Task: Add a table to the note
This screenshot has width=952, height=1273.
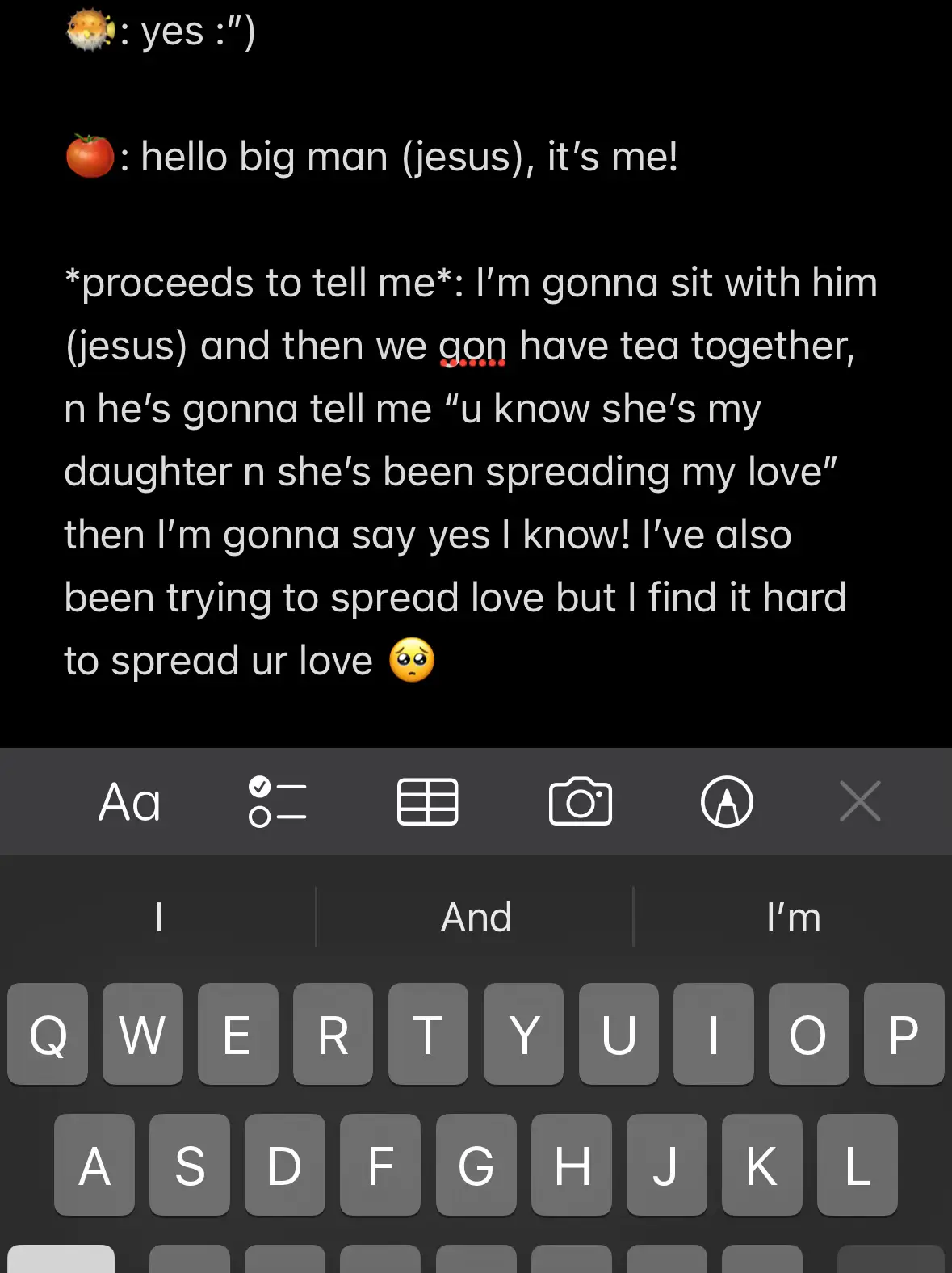Action: [x=428, y=802]
